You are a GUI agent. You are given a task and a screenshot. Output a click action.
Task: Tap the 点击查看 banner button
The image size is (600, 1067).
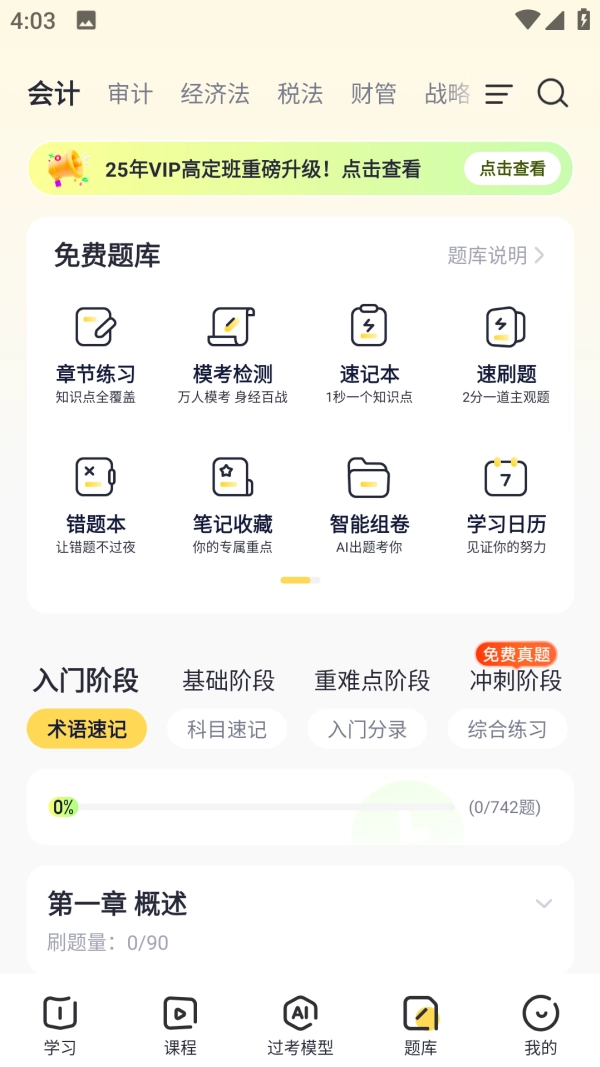[512, 169]
